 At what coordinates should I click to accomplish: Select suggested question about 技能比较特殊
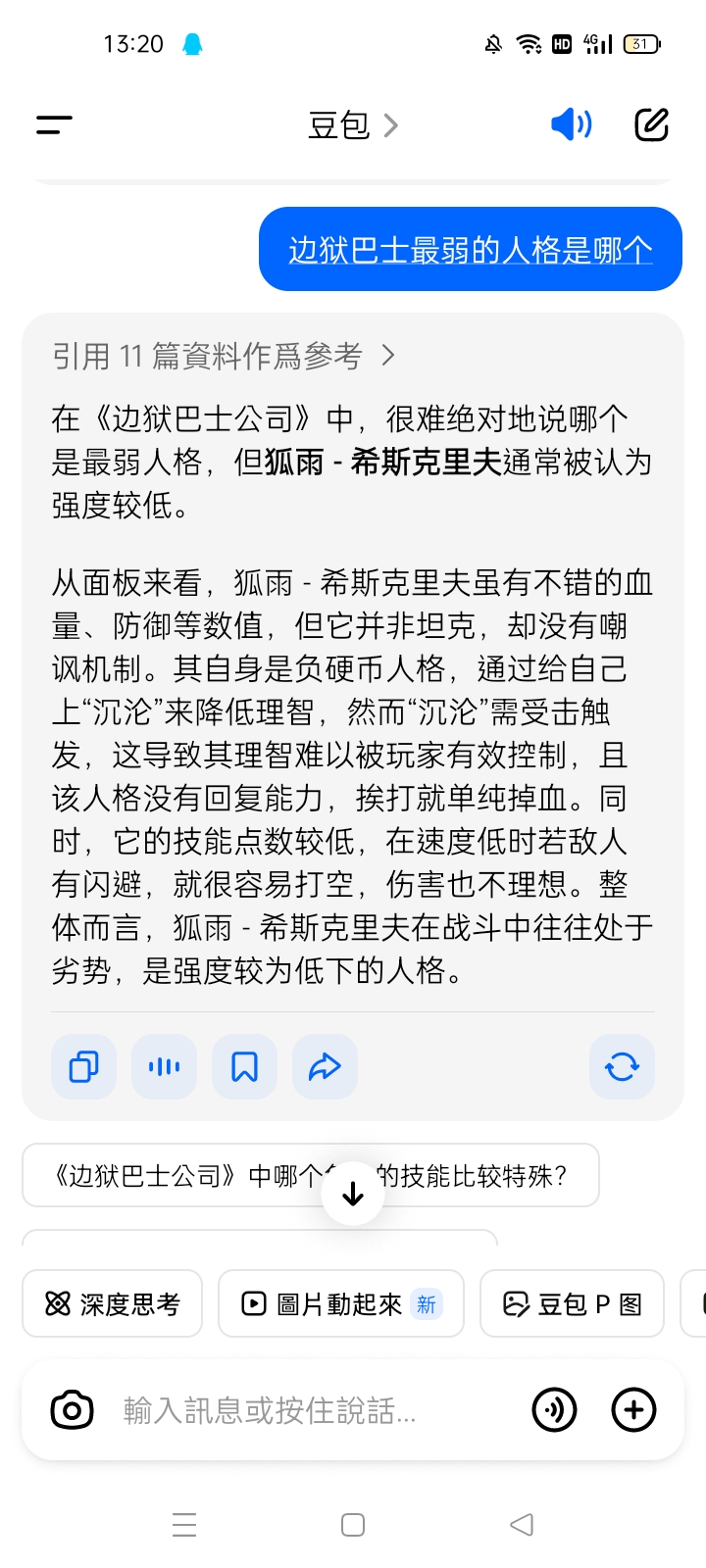click(x=310, y=1175)
